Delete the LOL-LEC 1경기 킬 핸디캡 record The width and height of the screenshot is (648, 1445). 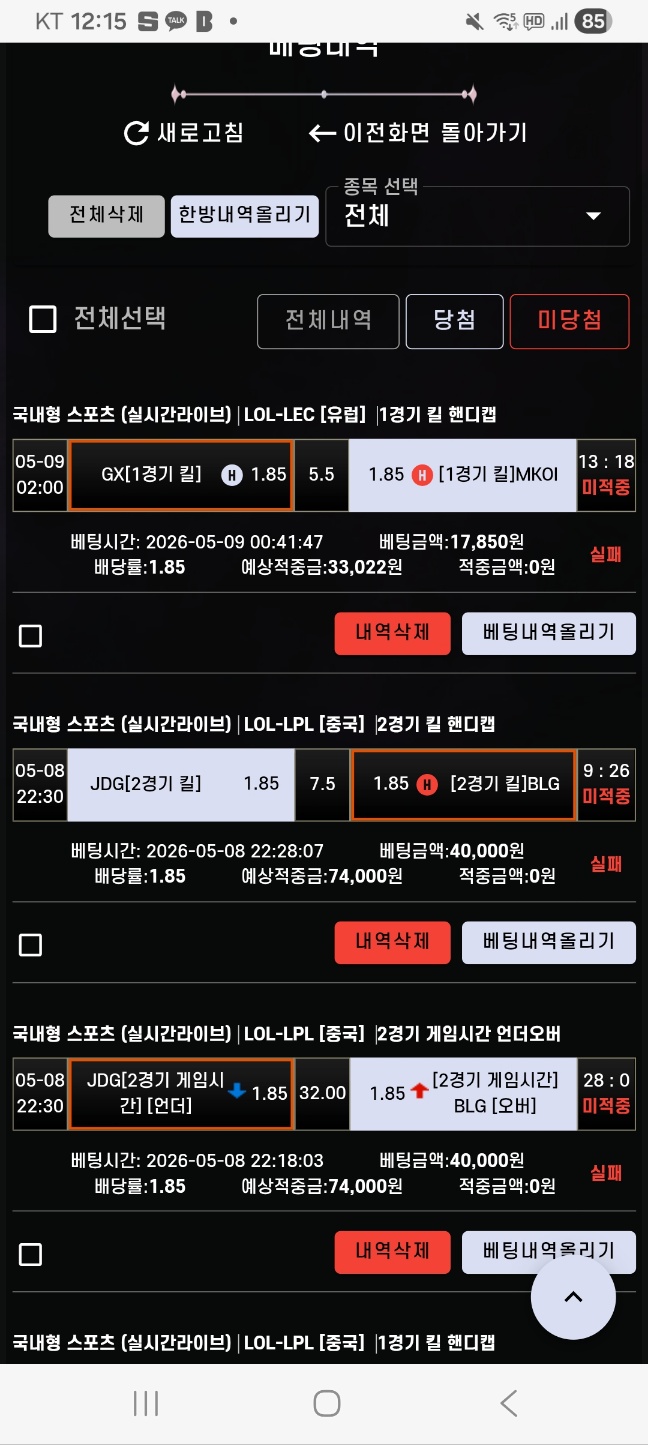click(x=392, y=633)
